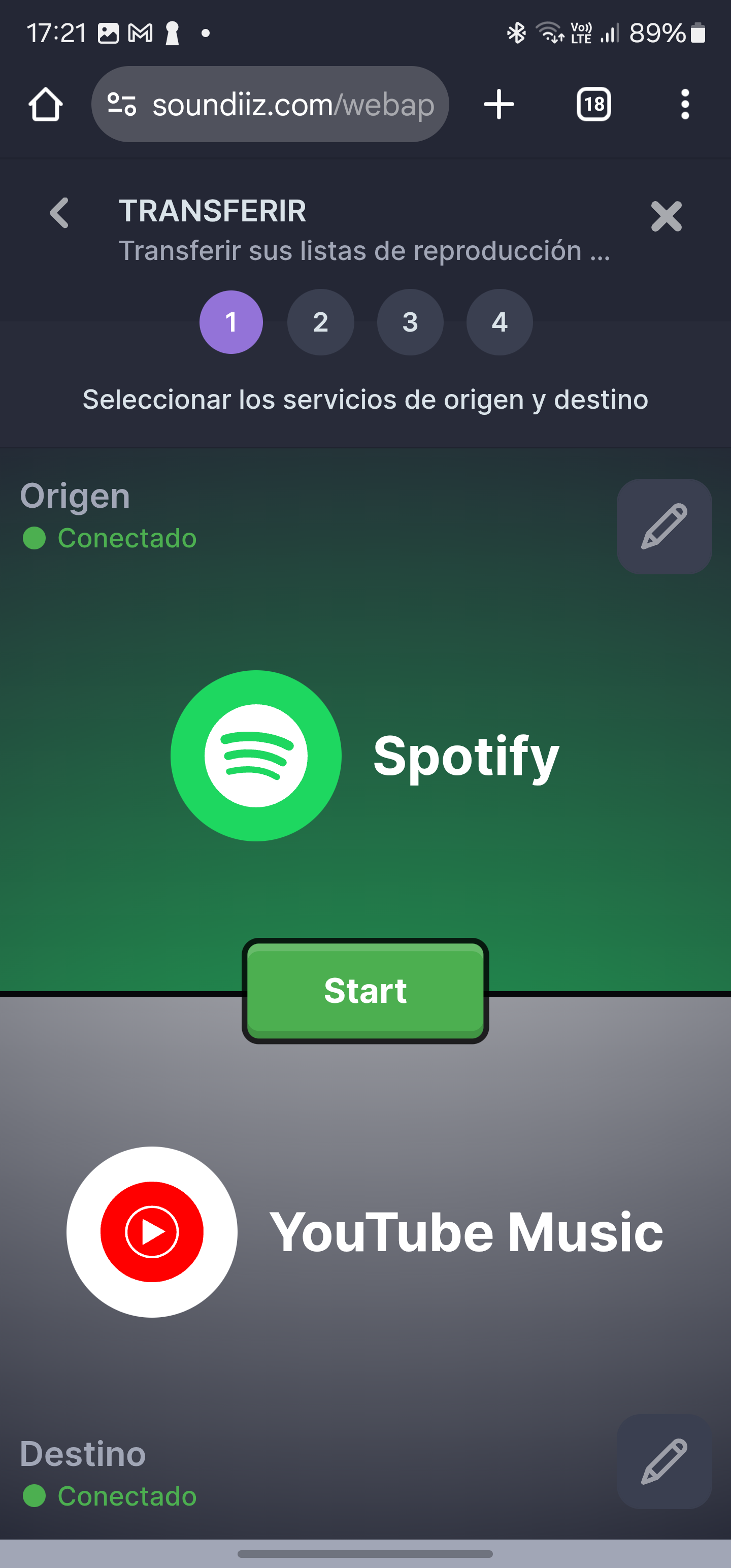Tap the soundiiz.com address bar
This screenshot has height=1568, width=731.
(286, 104)
